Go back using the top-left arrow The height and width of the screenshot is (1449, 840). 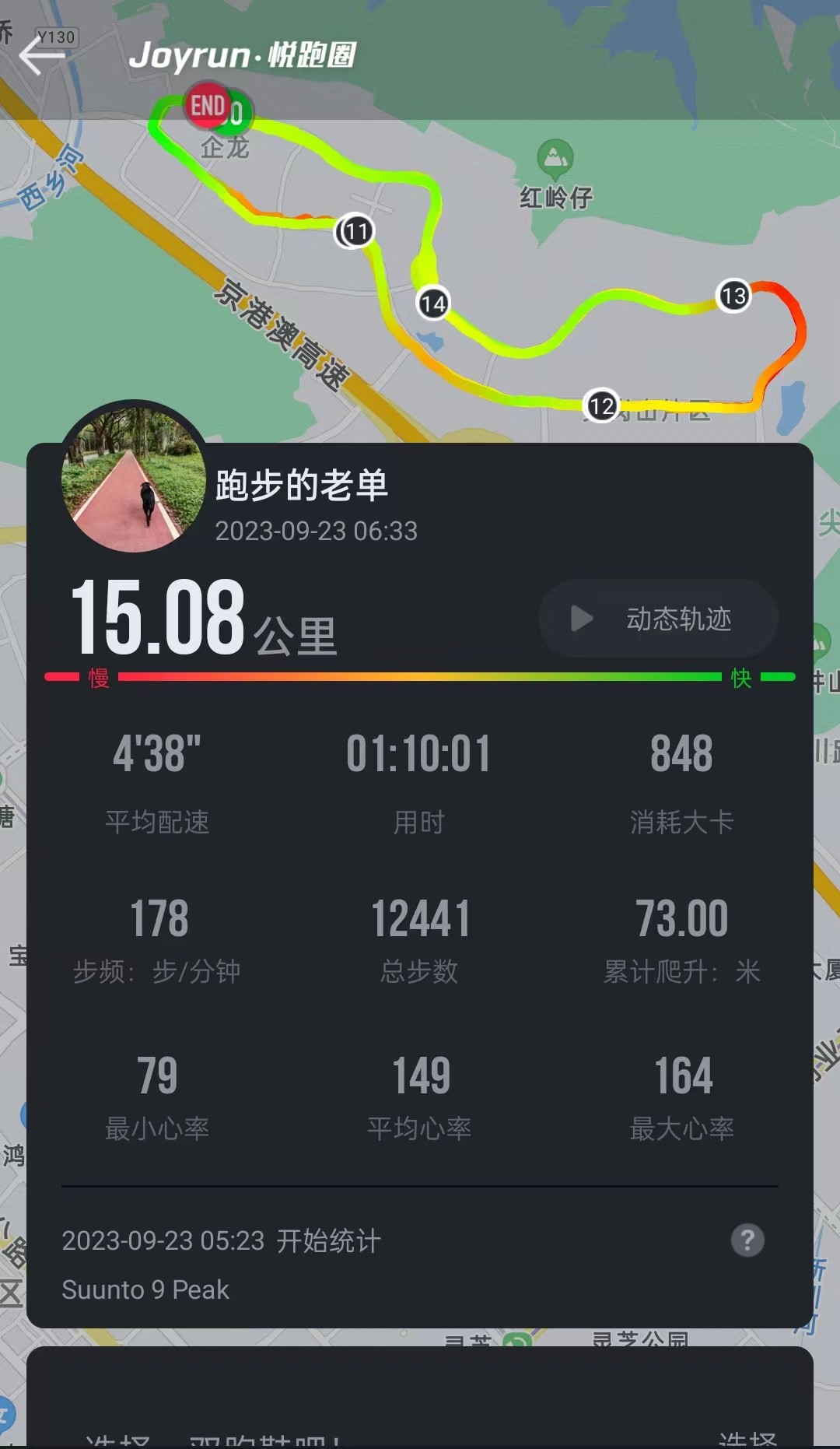coord(40,56)
